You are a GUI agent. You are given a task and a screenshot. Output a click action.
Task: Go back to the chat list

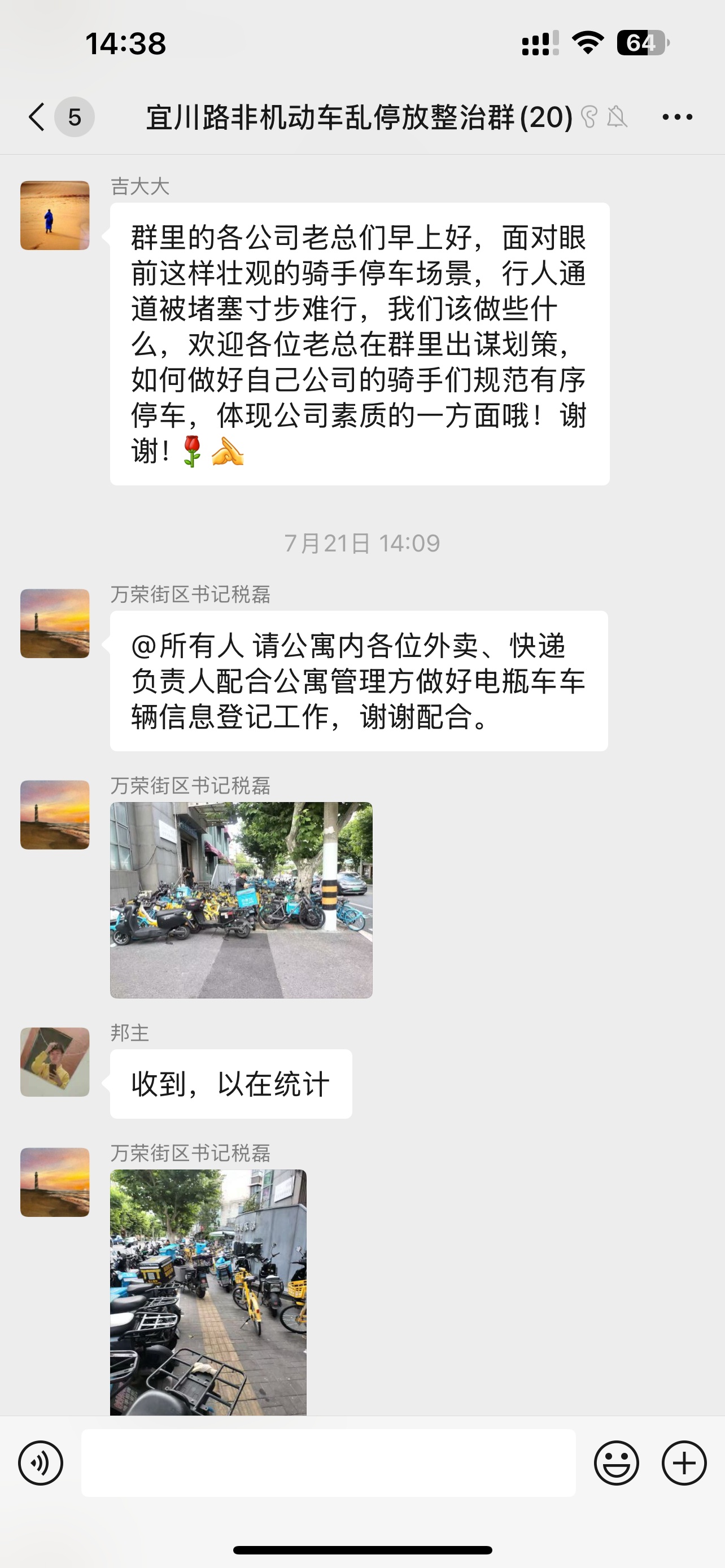point(38,116)
